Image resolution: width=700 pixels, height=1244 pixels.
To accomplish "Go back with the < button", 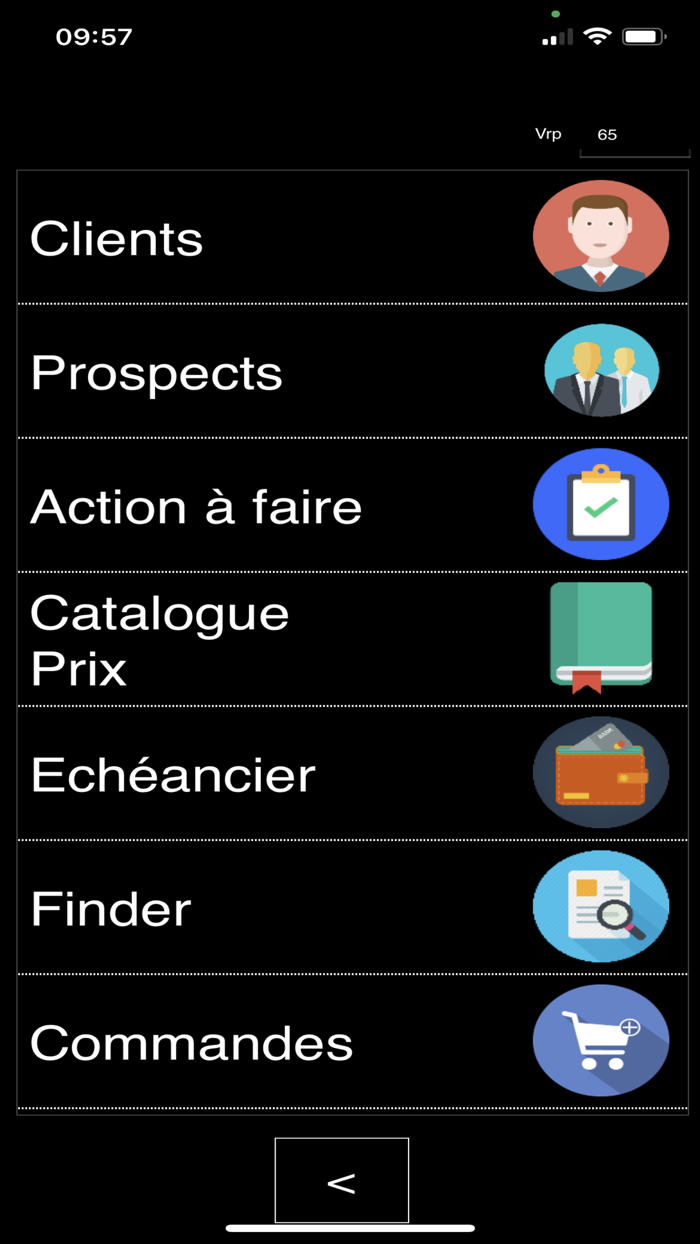I will pyautogui.click(x=342, y=1180).
